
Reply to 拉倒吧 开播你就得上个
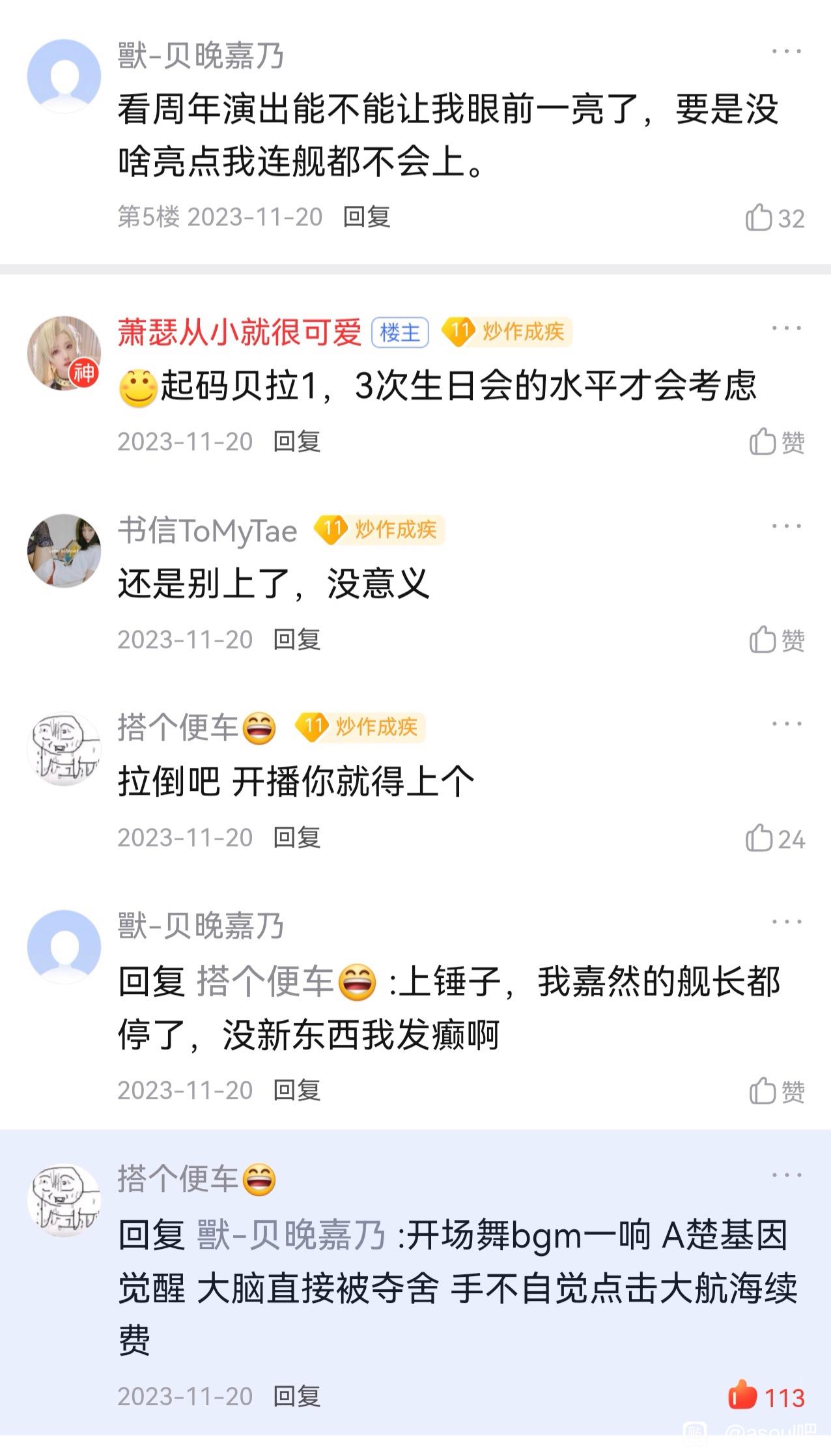tap(296, 838)
